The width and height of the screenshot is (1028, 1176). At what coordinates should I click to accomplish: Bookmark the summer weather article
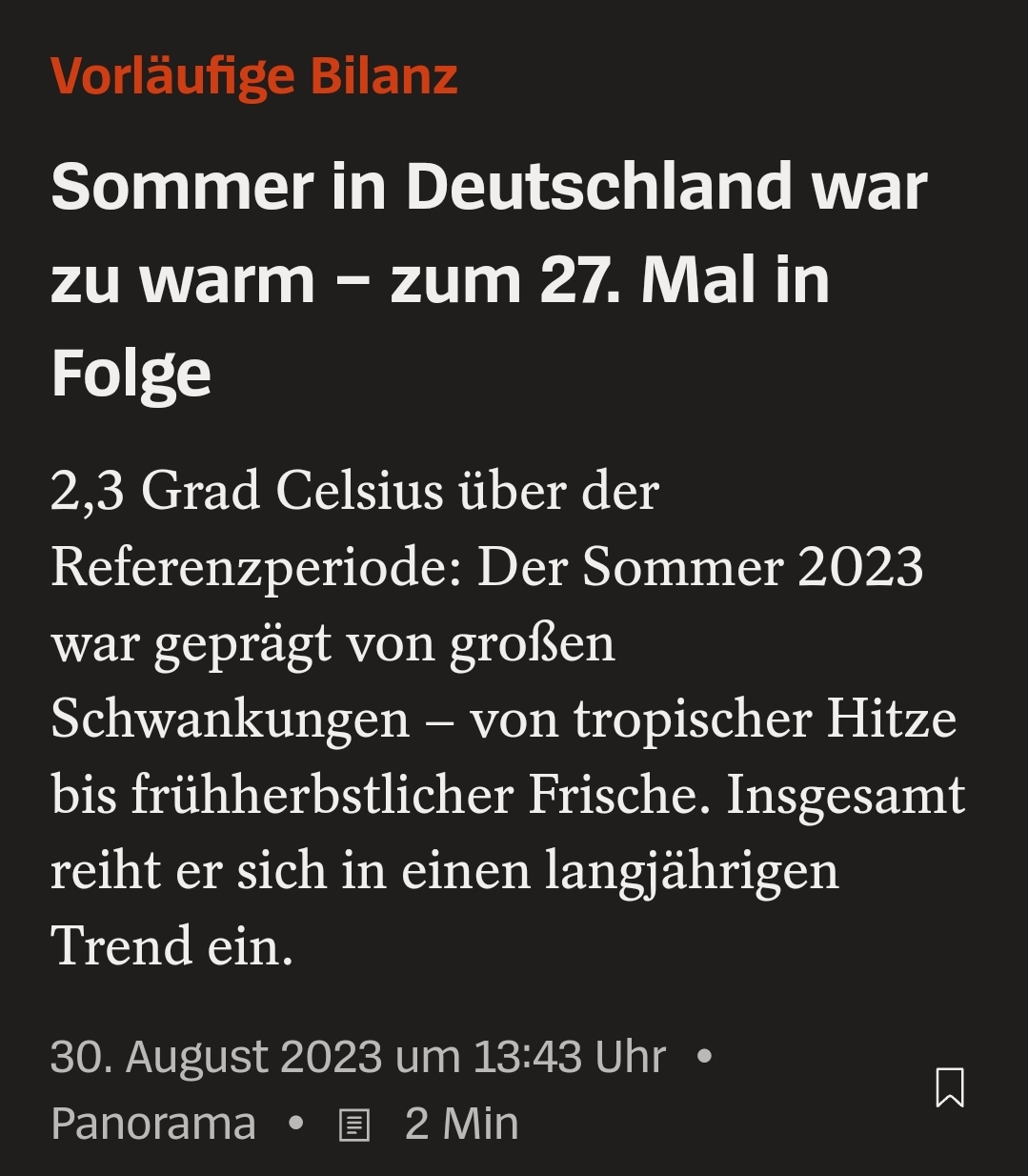click(949, 1087)
